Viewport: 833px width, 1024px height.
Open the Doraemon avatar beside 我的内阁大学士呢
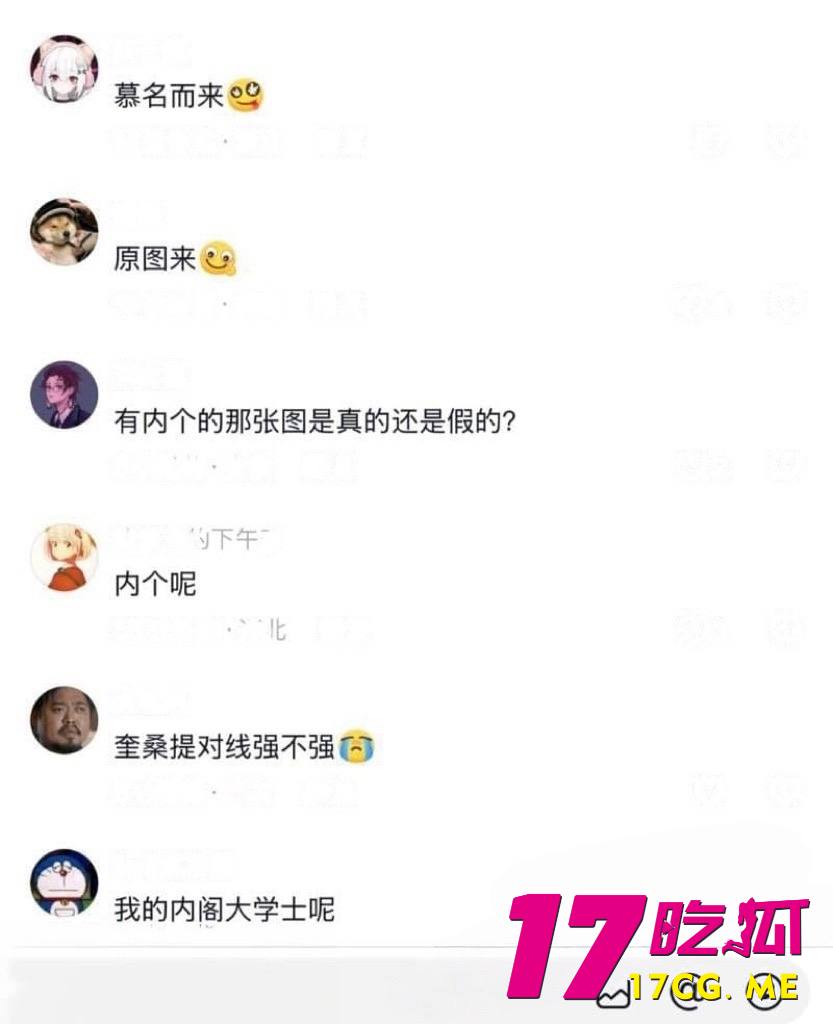coord(65,883)
